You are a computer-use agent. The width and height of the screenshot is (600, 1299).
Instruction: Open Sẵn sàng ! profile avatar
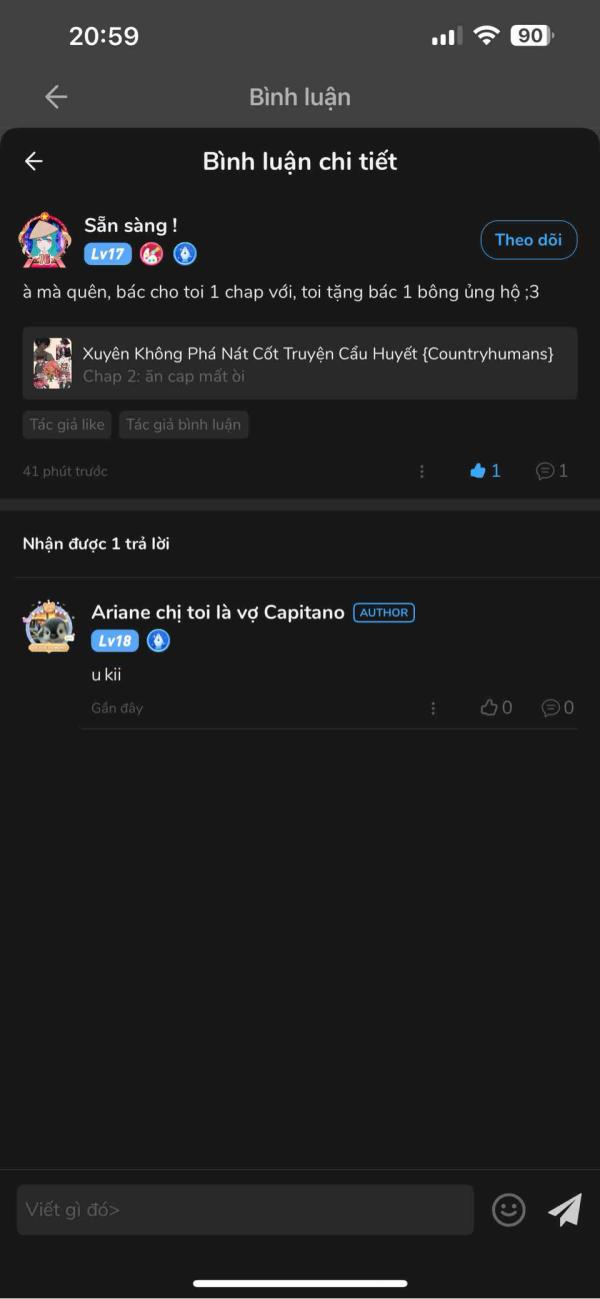pyautogui.click(x=45, y=240)
